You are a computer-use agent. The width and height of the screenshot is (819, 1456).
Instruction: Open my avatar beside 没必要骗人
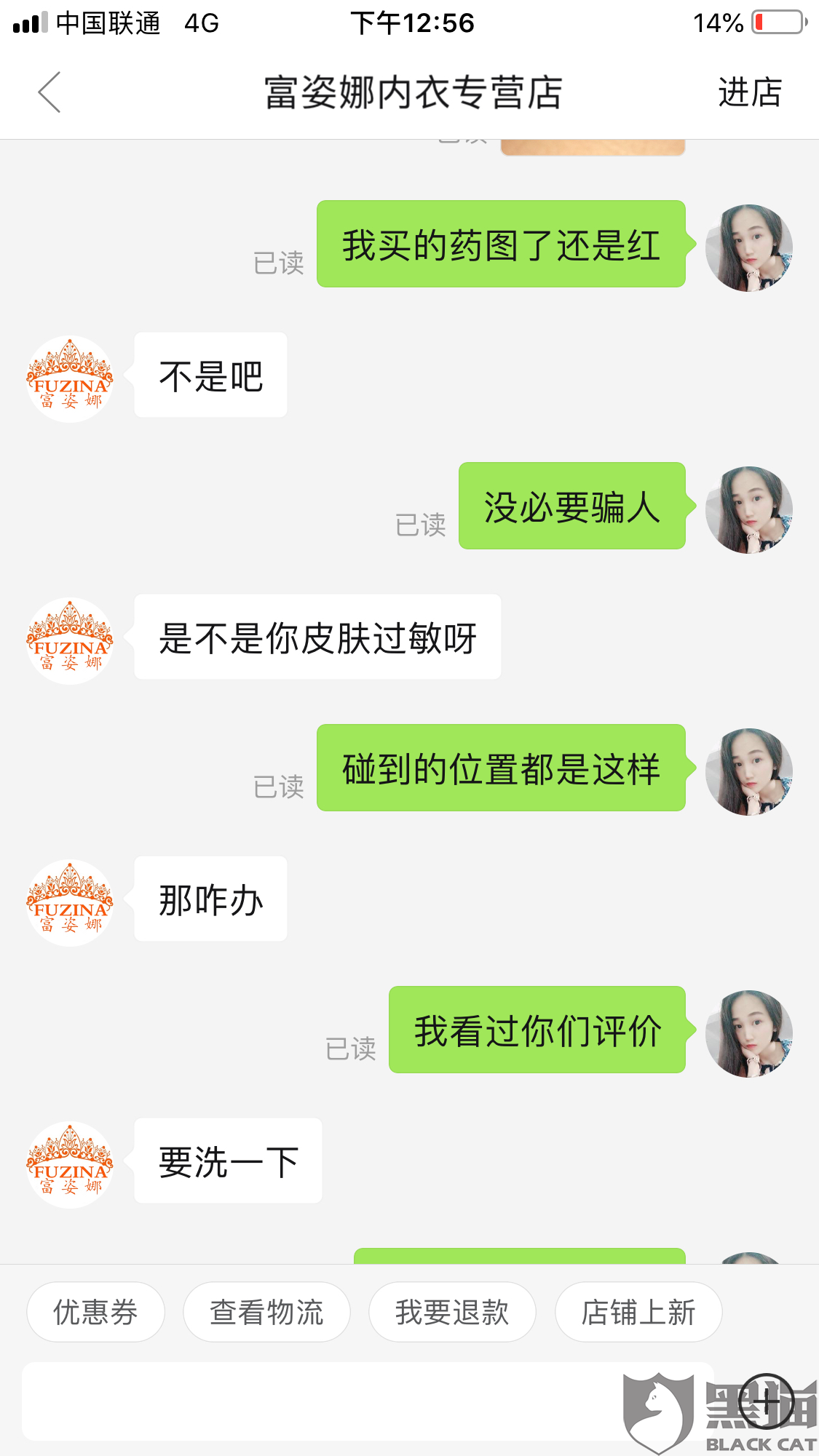pyautogui.click(x=749, y=510)
